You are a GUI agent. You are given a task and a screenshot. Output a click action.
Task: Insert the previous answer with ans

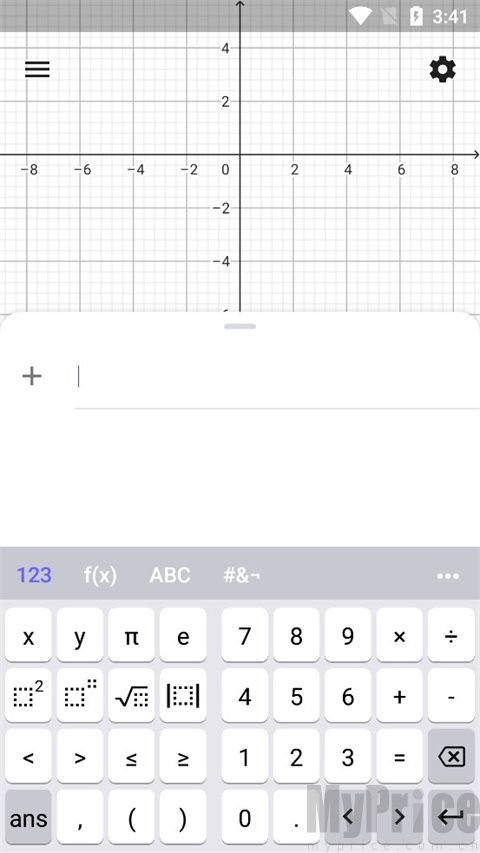click(28, 817)
